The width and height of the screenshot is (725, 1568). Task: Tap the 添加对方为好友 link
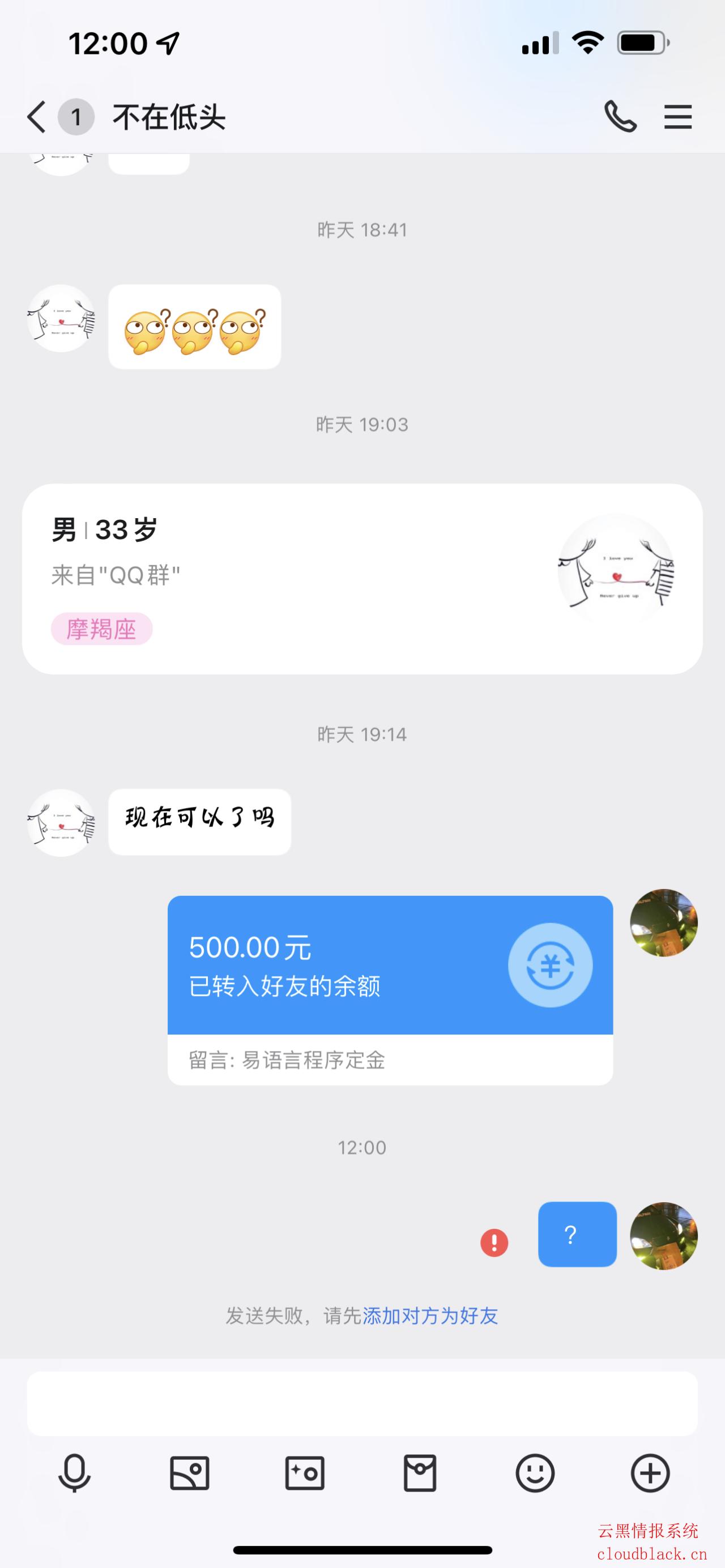[x=430, y=1315]
